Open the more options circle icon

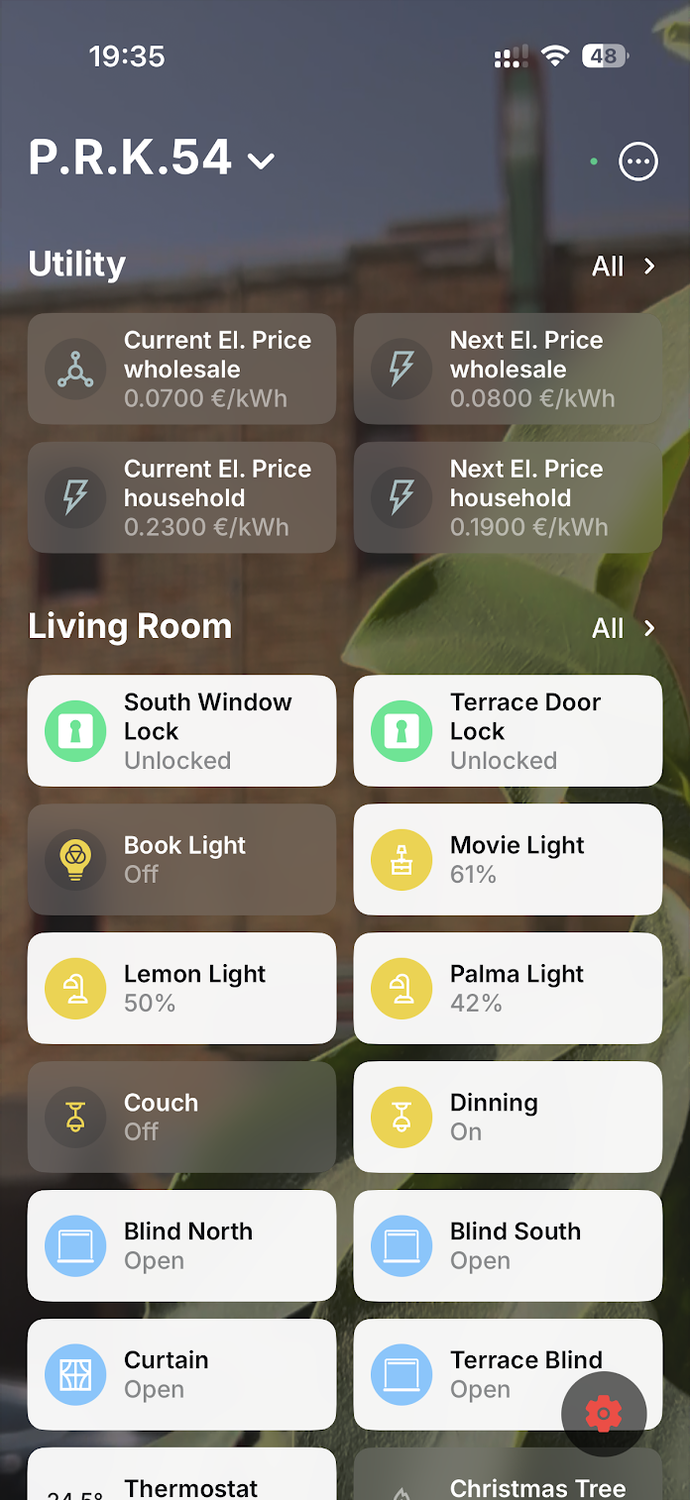pyautogui.click(x=638, y=161)
